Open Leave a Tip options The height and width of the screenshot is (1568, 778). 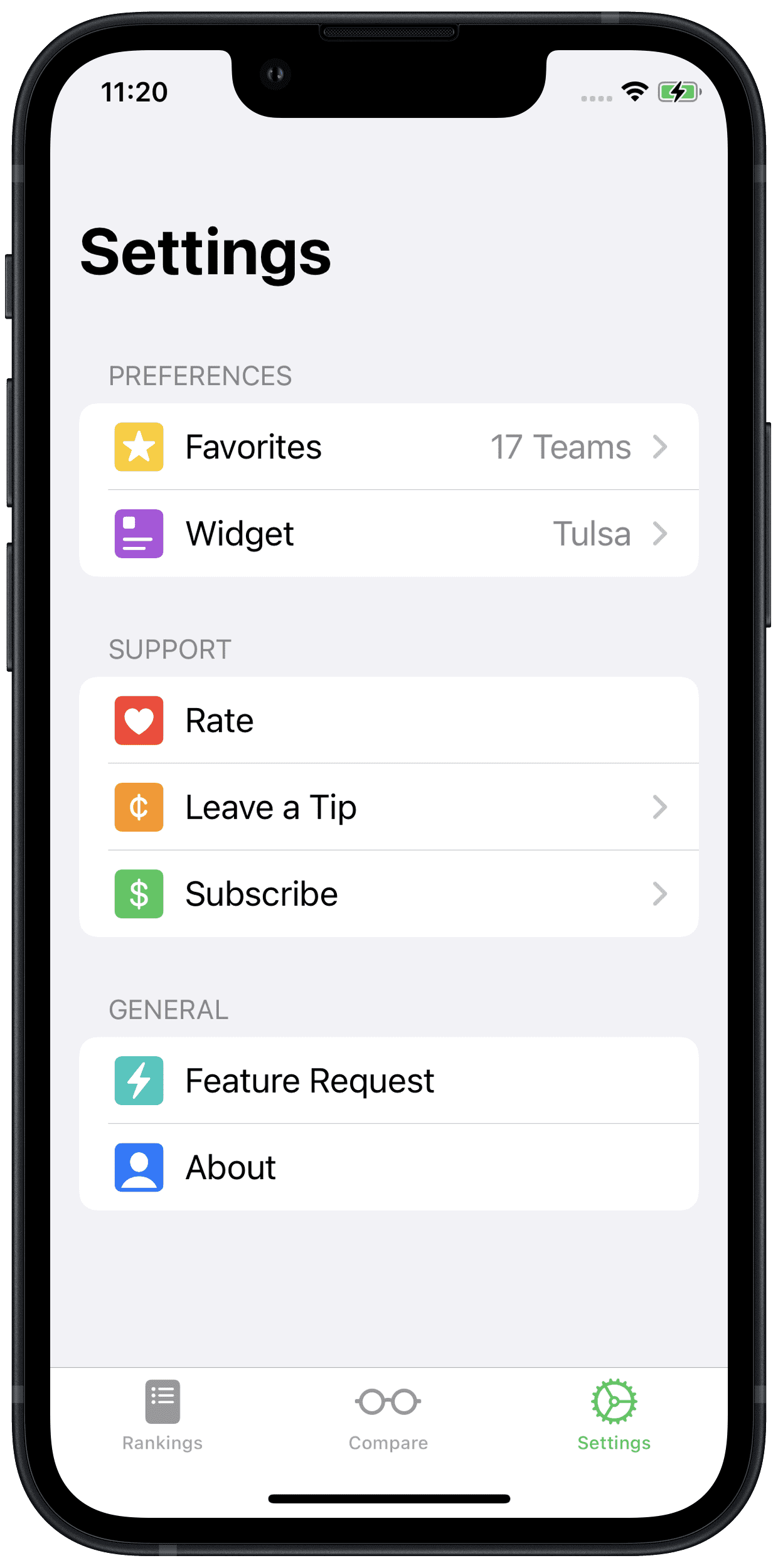pyautogui.click(x=388, y=807)
